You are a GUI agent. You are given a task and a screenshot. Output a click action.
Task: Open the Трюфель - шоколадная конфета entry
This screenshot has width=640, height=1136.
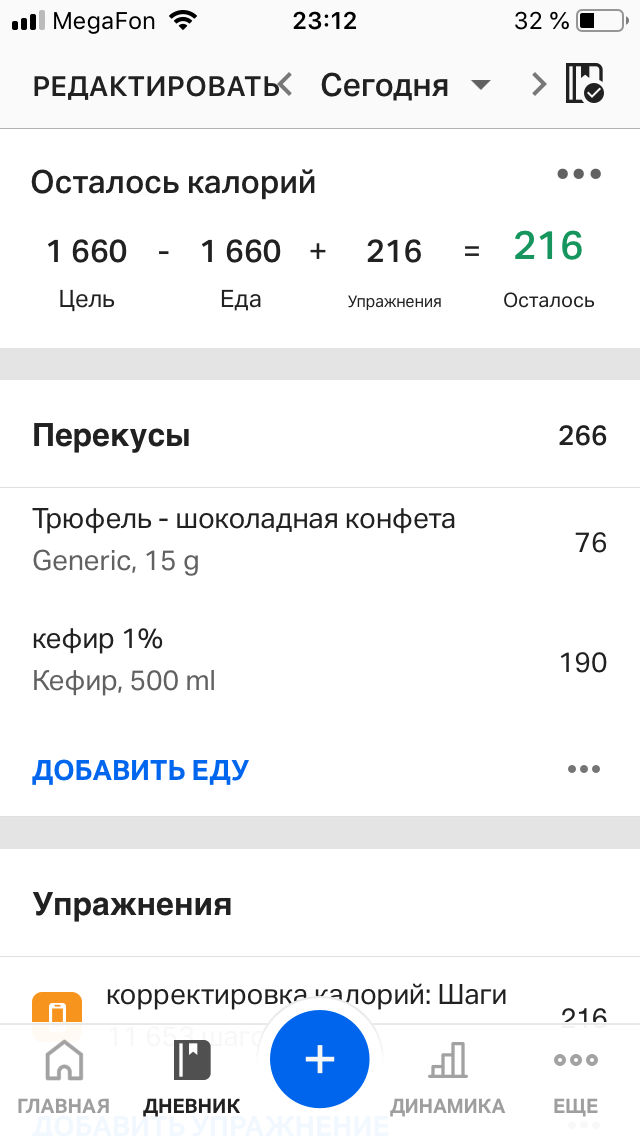click(x=244, y=540)
